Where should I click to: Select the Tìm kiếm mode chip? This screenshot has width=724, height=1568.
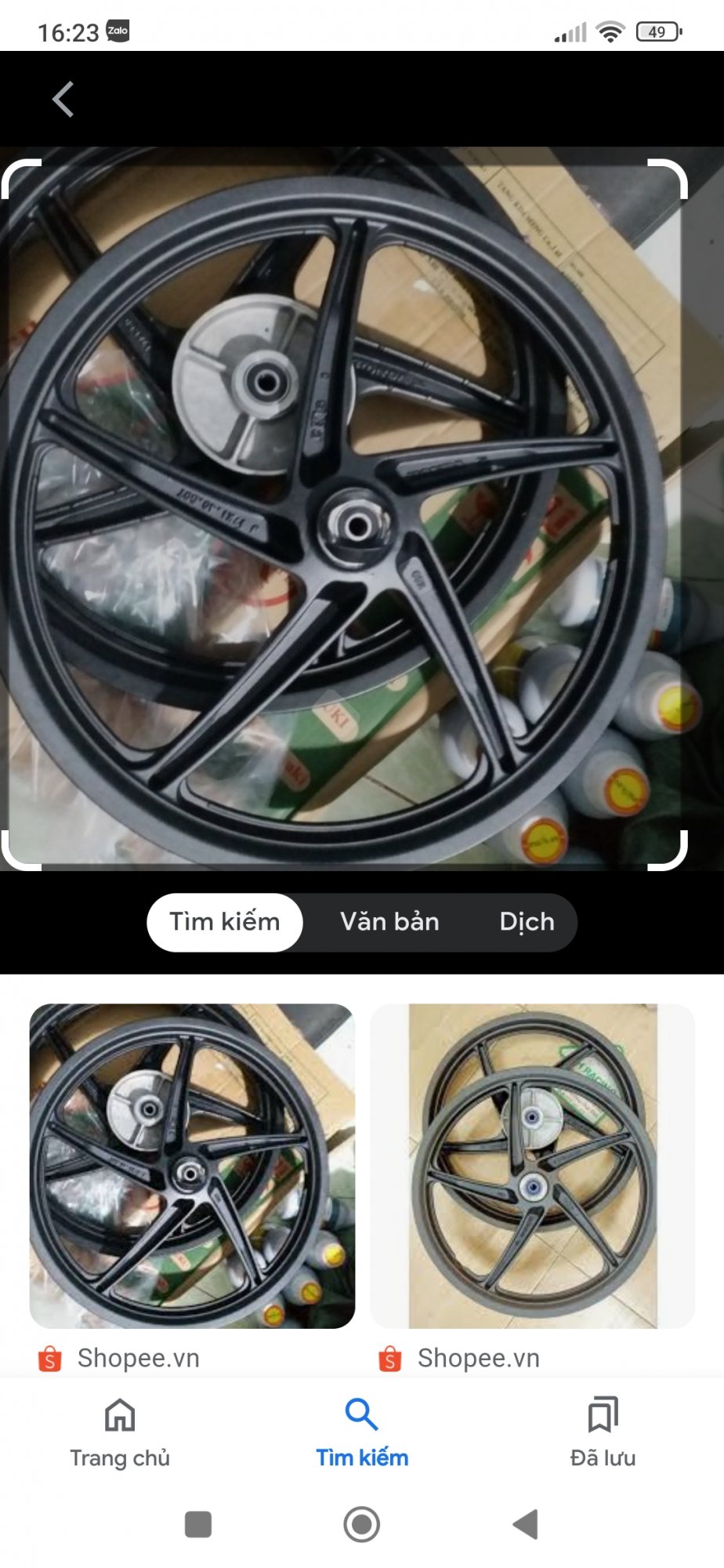click(x=225, y=922)
